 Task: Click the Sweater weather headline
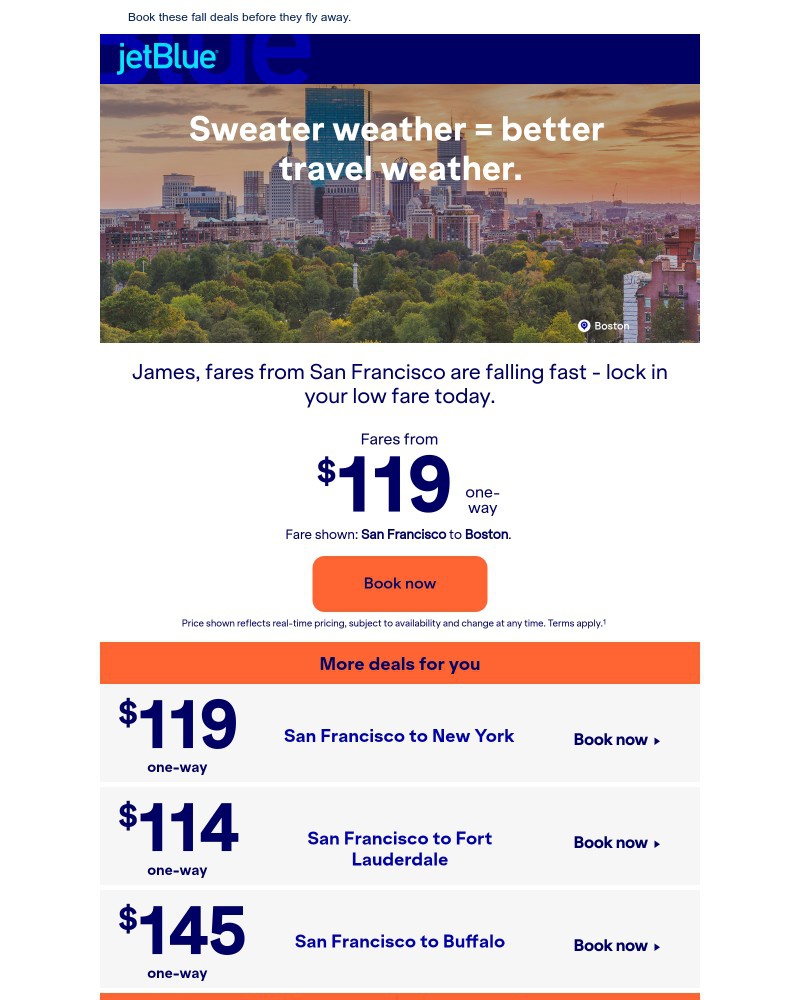pos(397,148)
